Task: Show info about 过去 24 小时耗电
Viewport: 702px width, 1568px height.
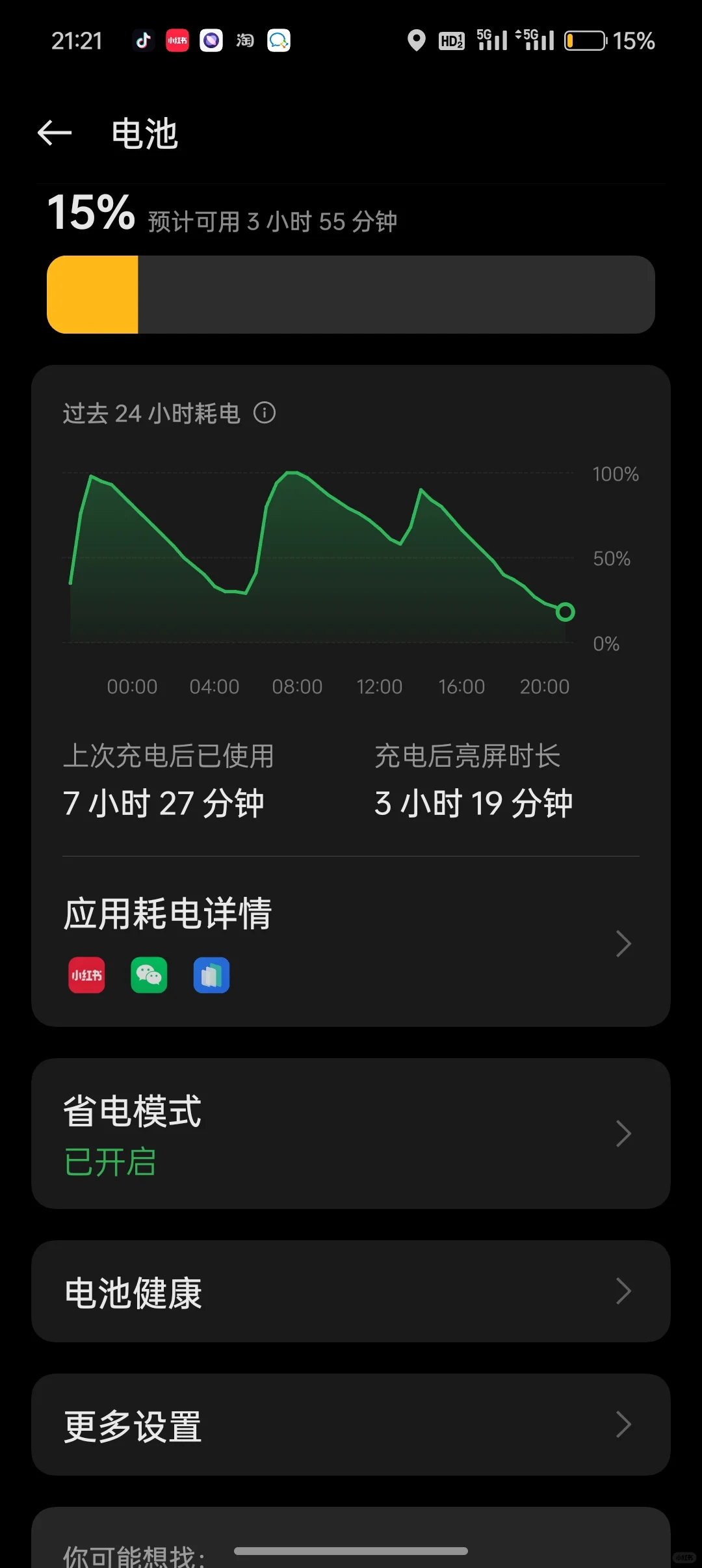Action: 265,413
